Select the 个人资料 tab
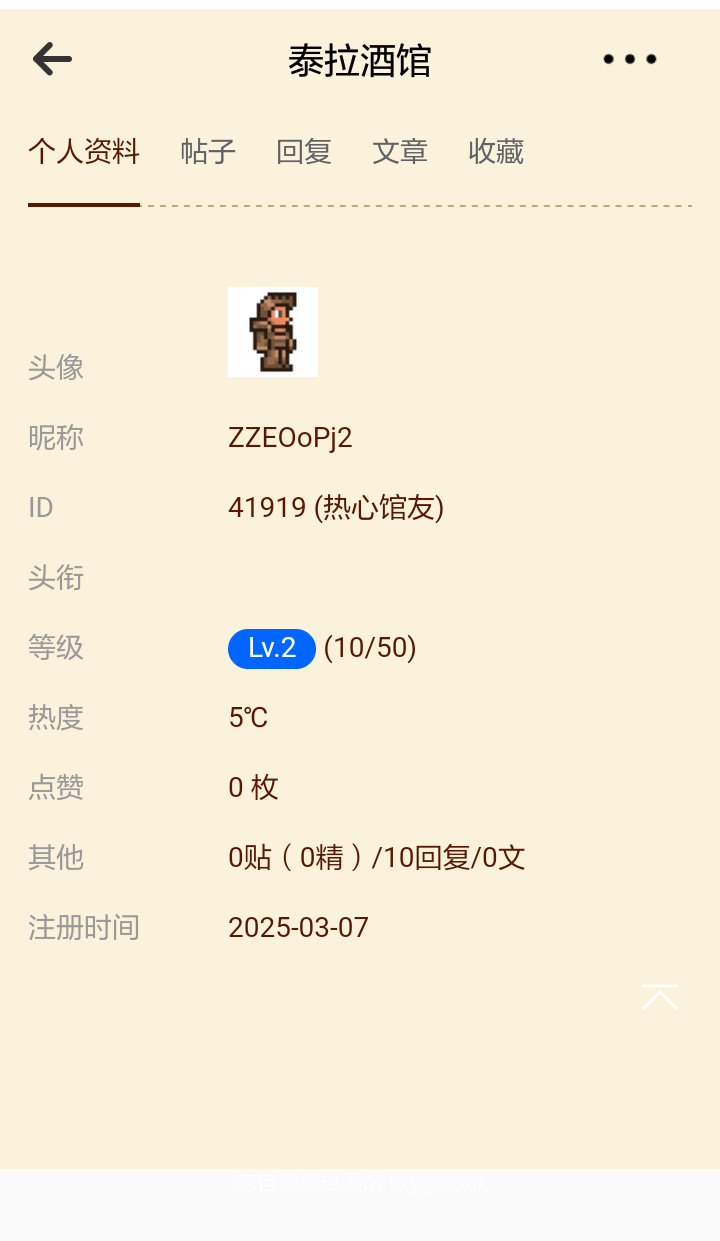Image resolution: width=720 pixels, height=1241 pixels. [x=84, y=152]
